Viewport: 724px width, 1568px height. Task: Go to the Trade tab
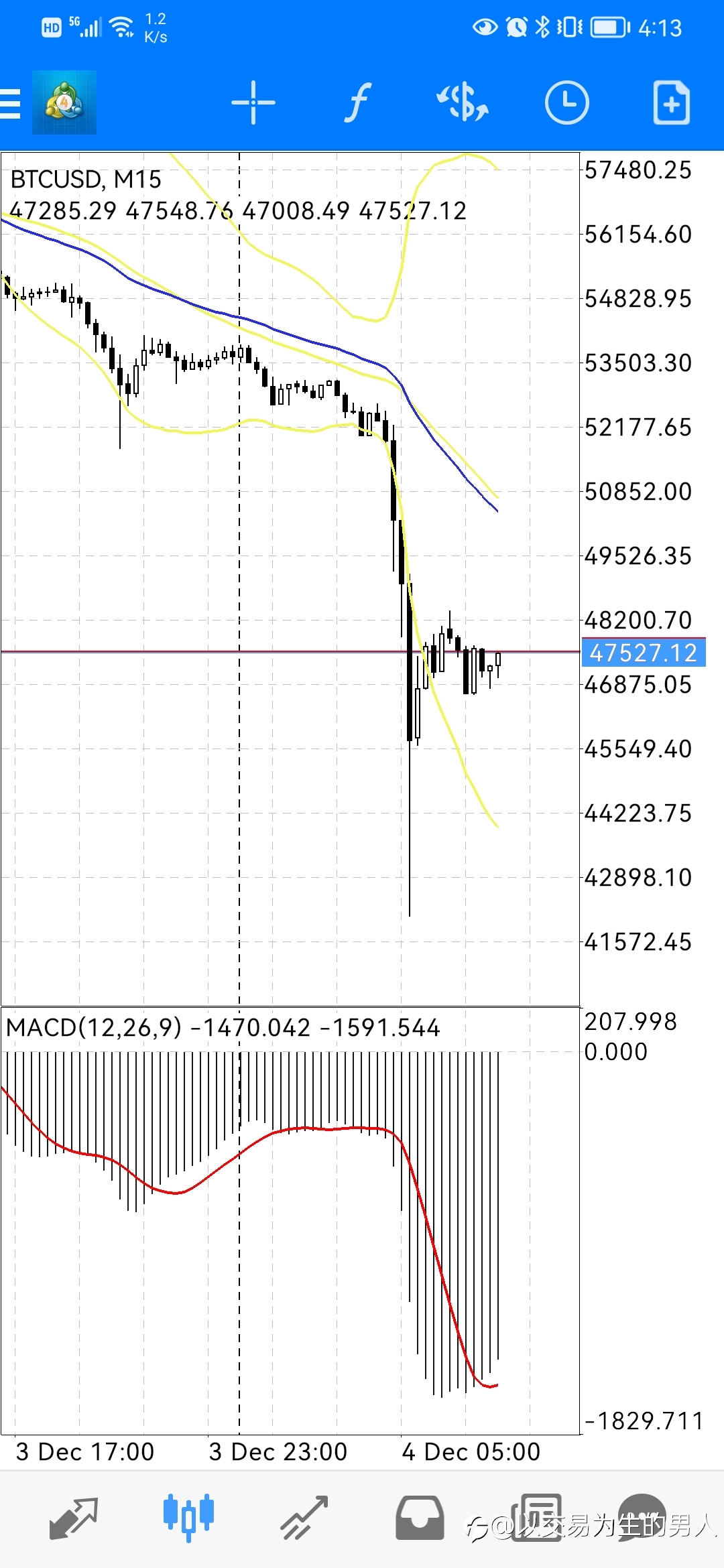pos(304,1518)
